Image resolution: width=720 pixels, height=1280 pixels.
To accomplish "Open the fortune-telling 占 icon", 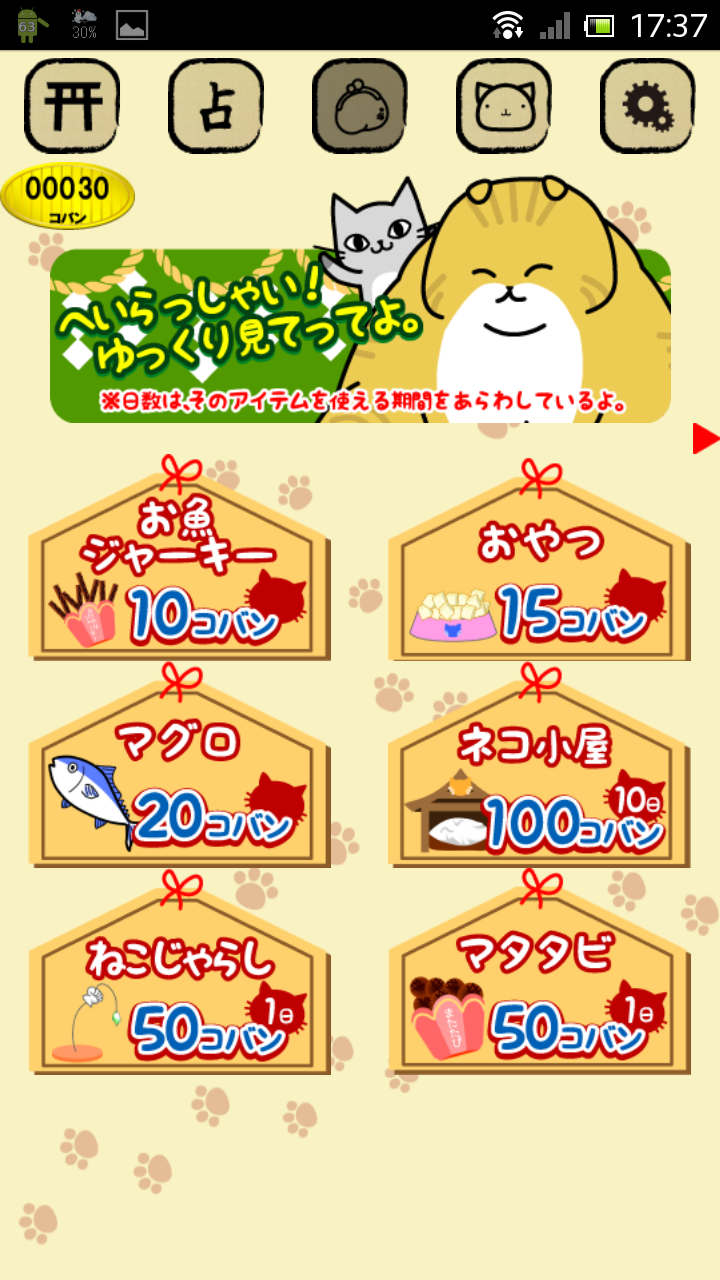I will [x=216, y=106].
